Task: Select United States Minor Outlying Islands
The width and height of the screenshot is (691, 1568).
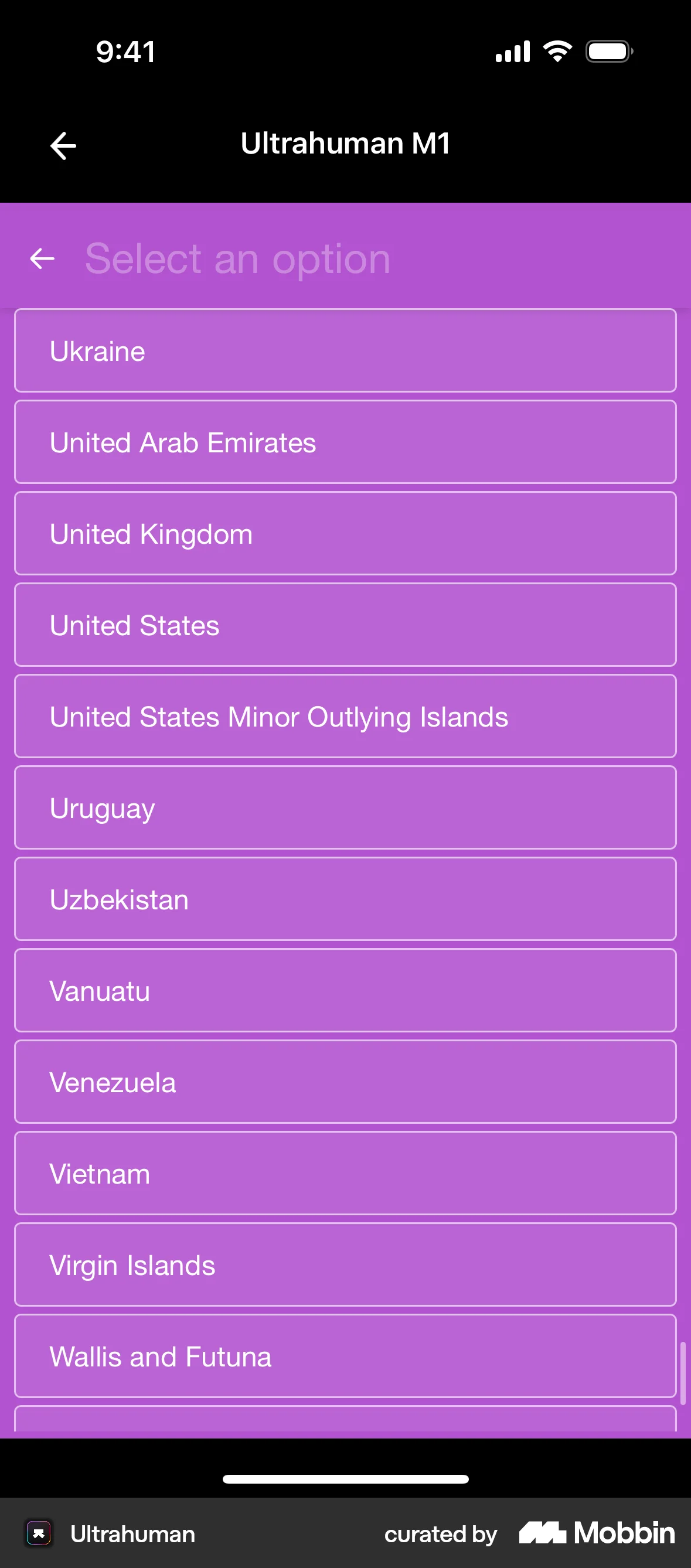Action: point(345,716)
